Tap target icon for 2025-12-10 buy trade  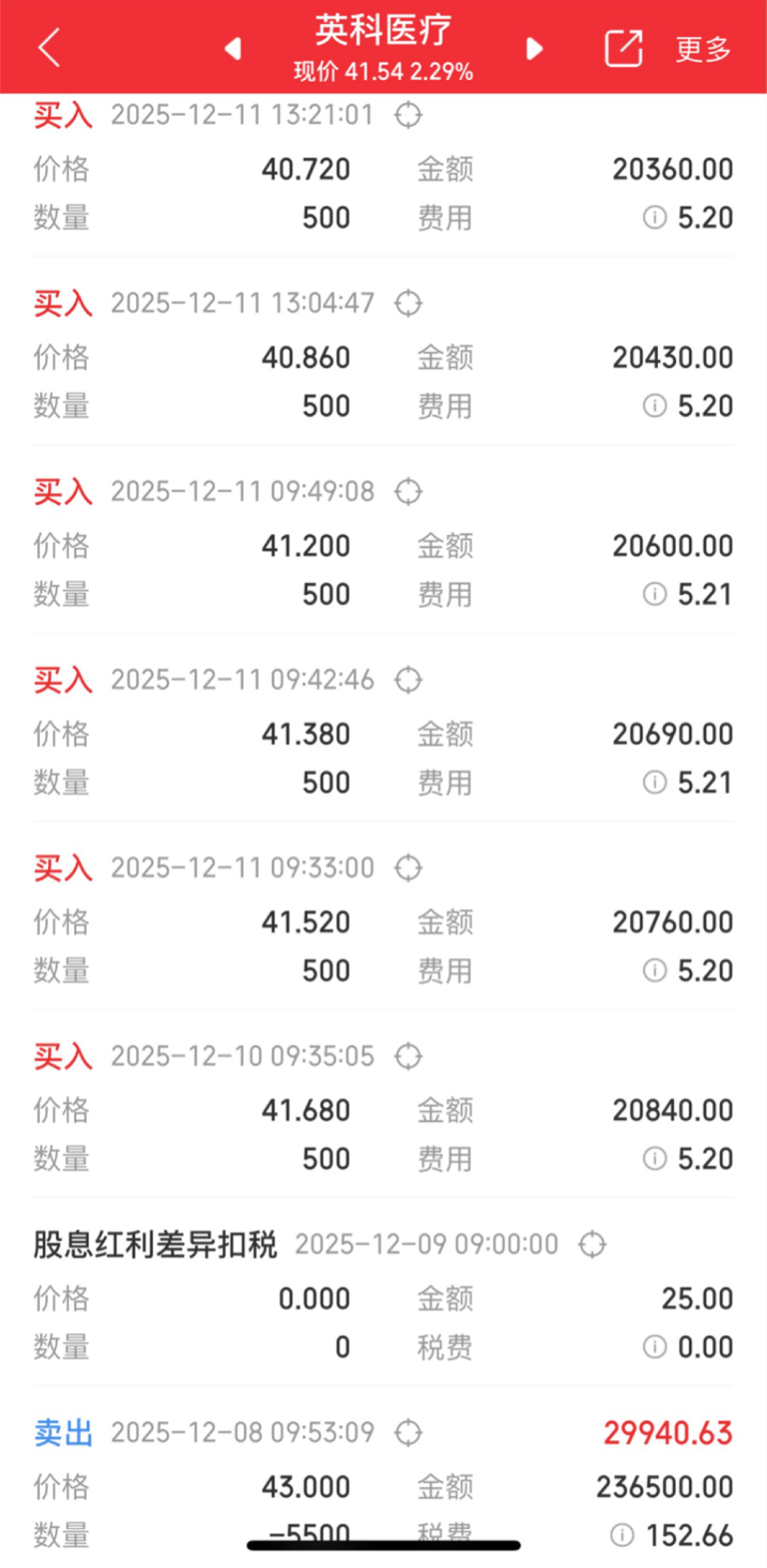408,1056
